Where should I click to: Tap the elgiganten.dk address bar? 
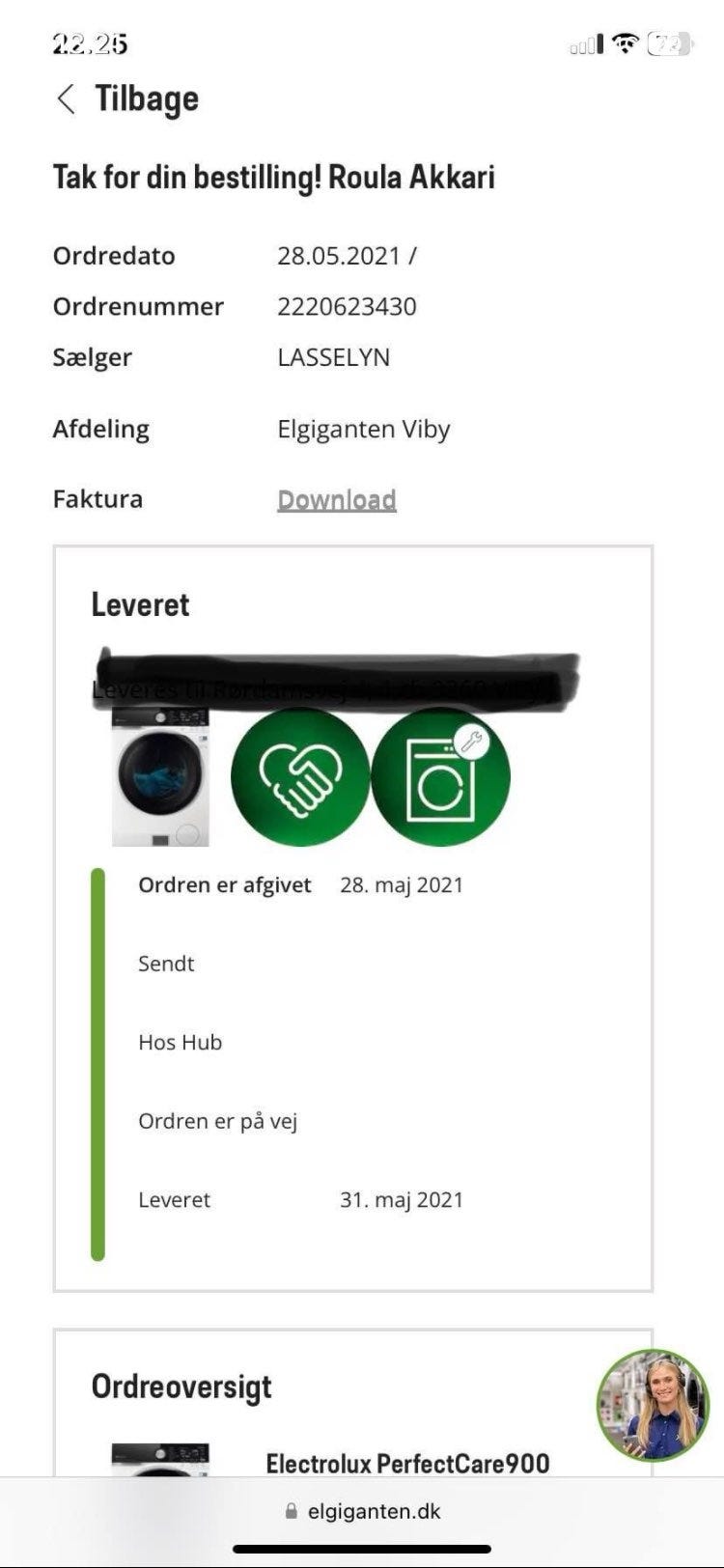362,1511
